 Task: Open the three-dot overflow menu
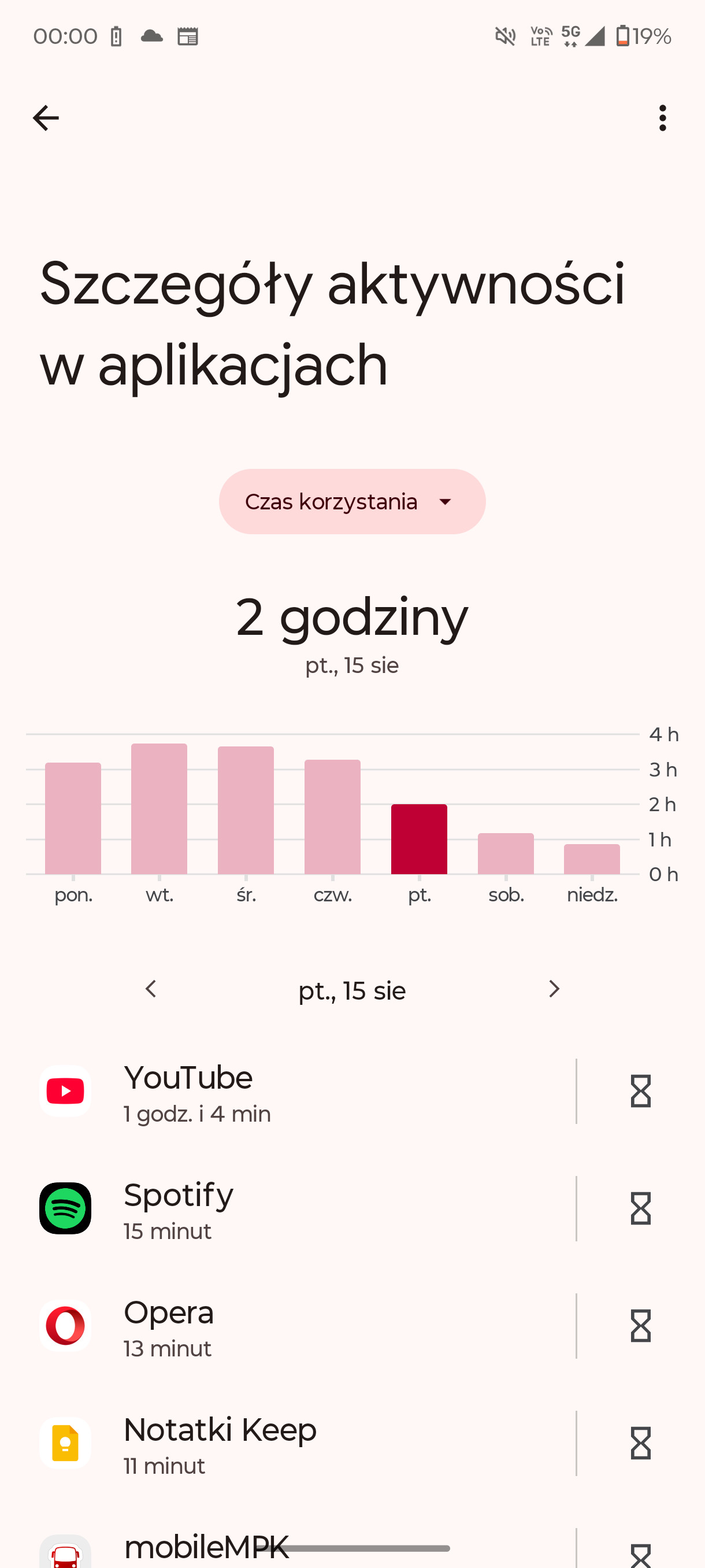coord(662,118)
